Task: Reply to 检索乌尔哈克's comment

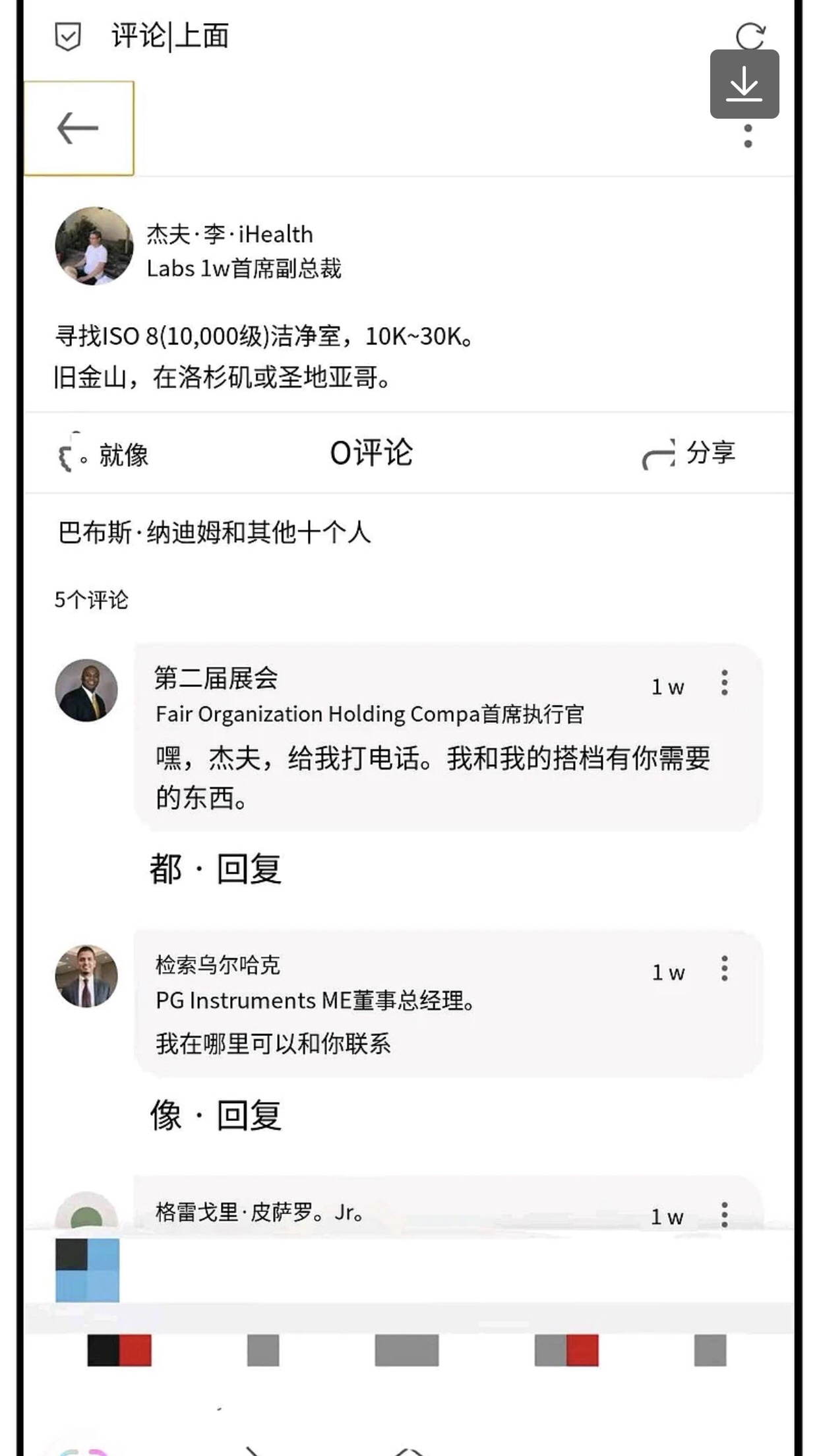Action: pos(249,1116)
